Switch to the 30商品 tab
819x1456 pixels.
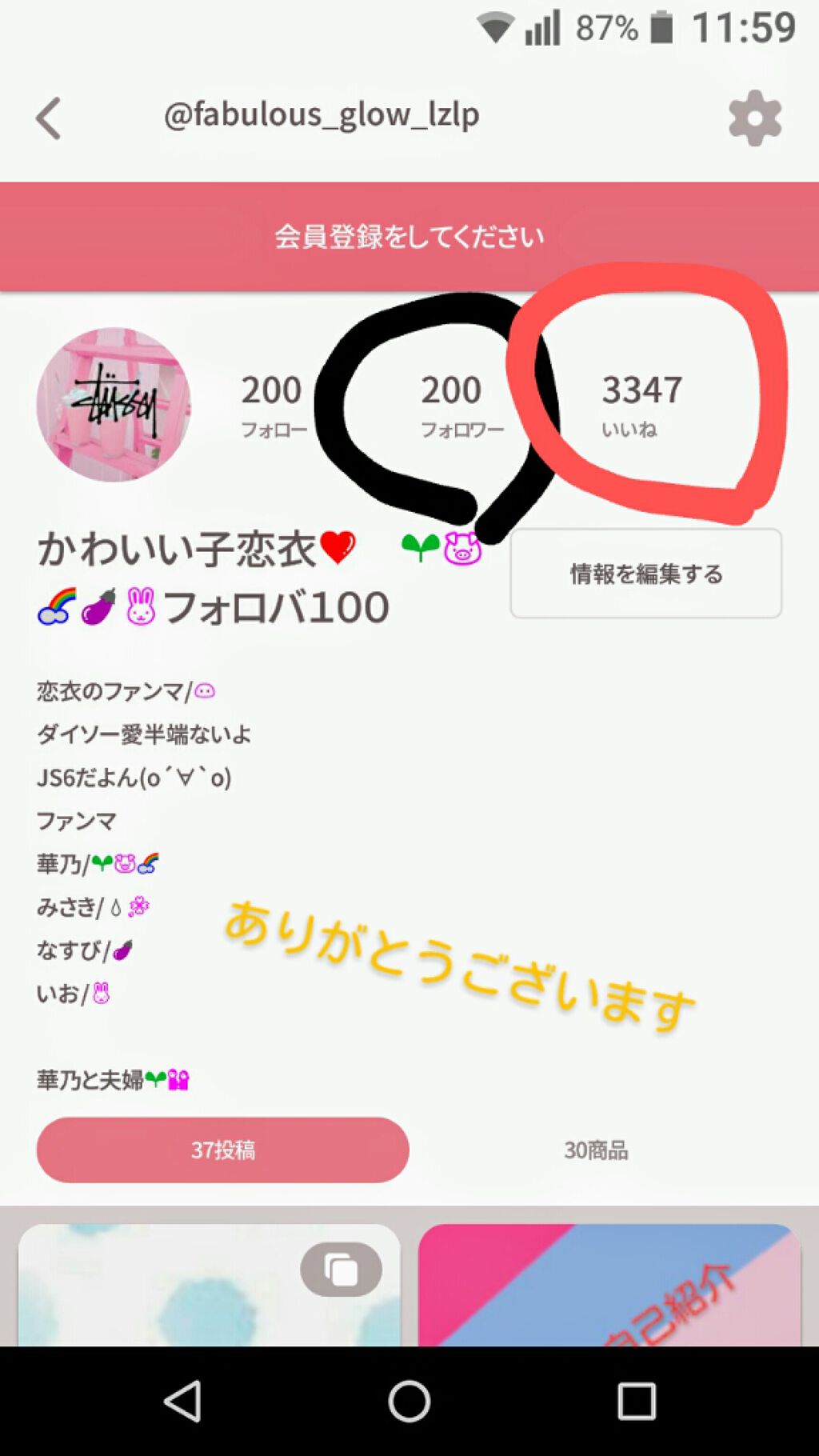coord(597,1150)
